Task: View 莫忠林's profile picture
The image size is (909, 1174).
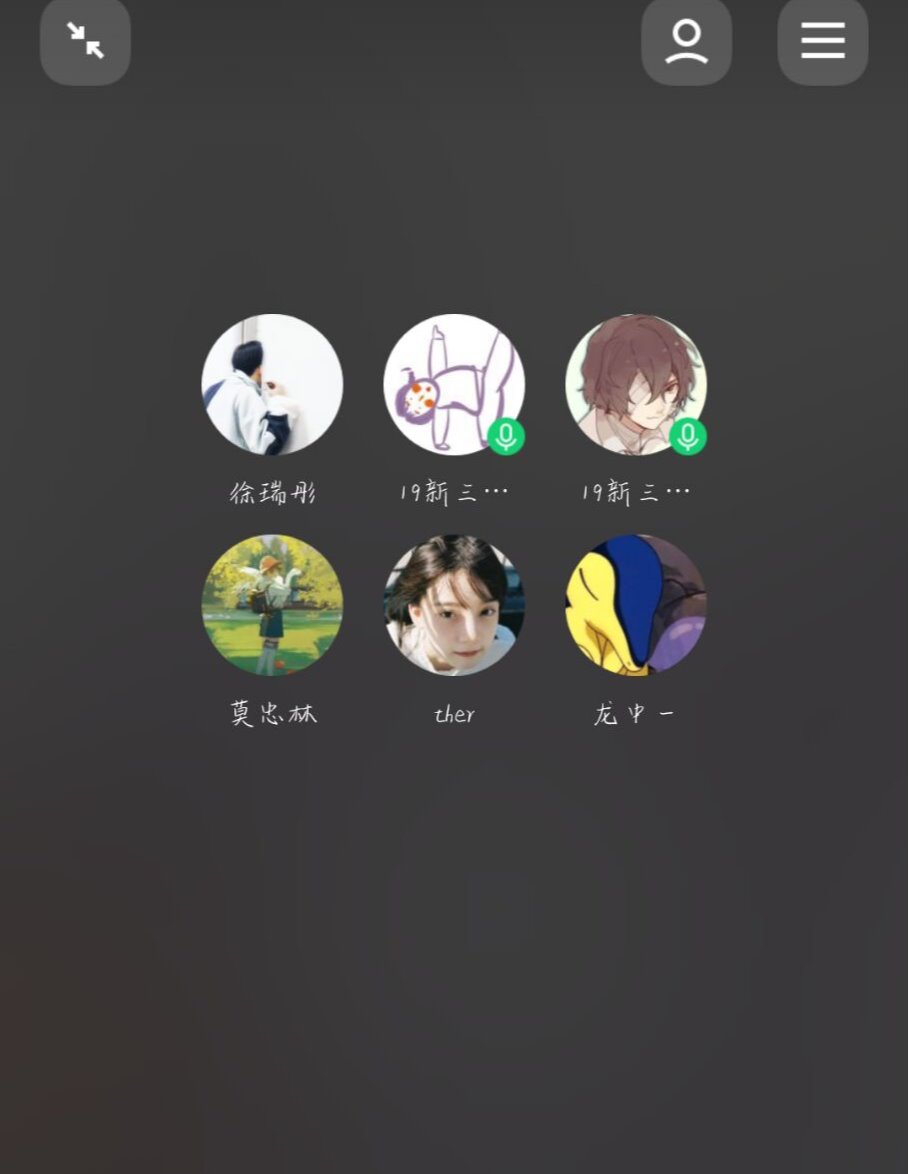Action: (272, 605)
